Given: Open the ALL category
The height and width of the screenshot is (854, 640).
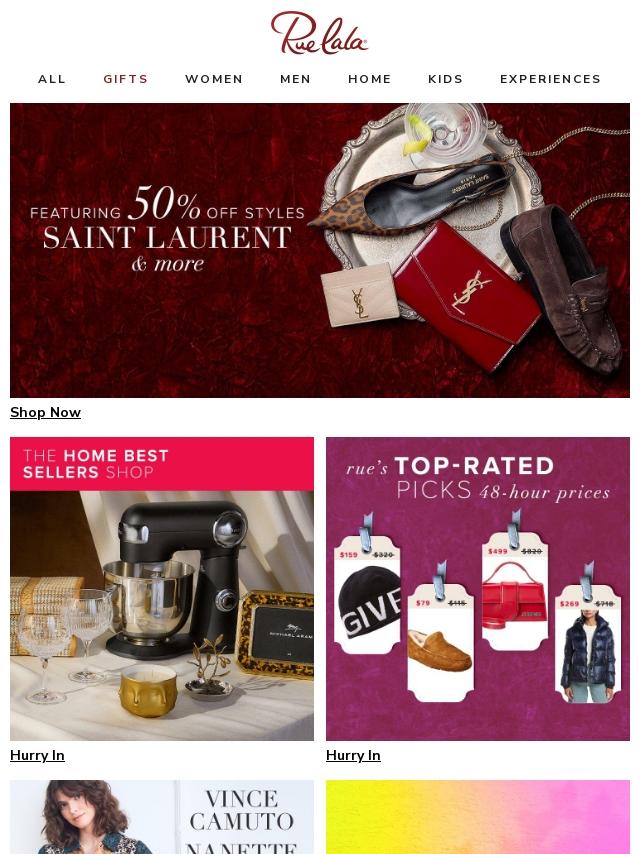Looking at the screenshot, I should point(52,79).
